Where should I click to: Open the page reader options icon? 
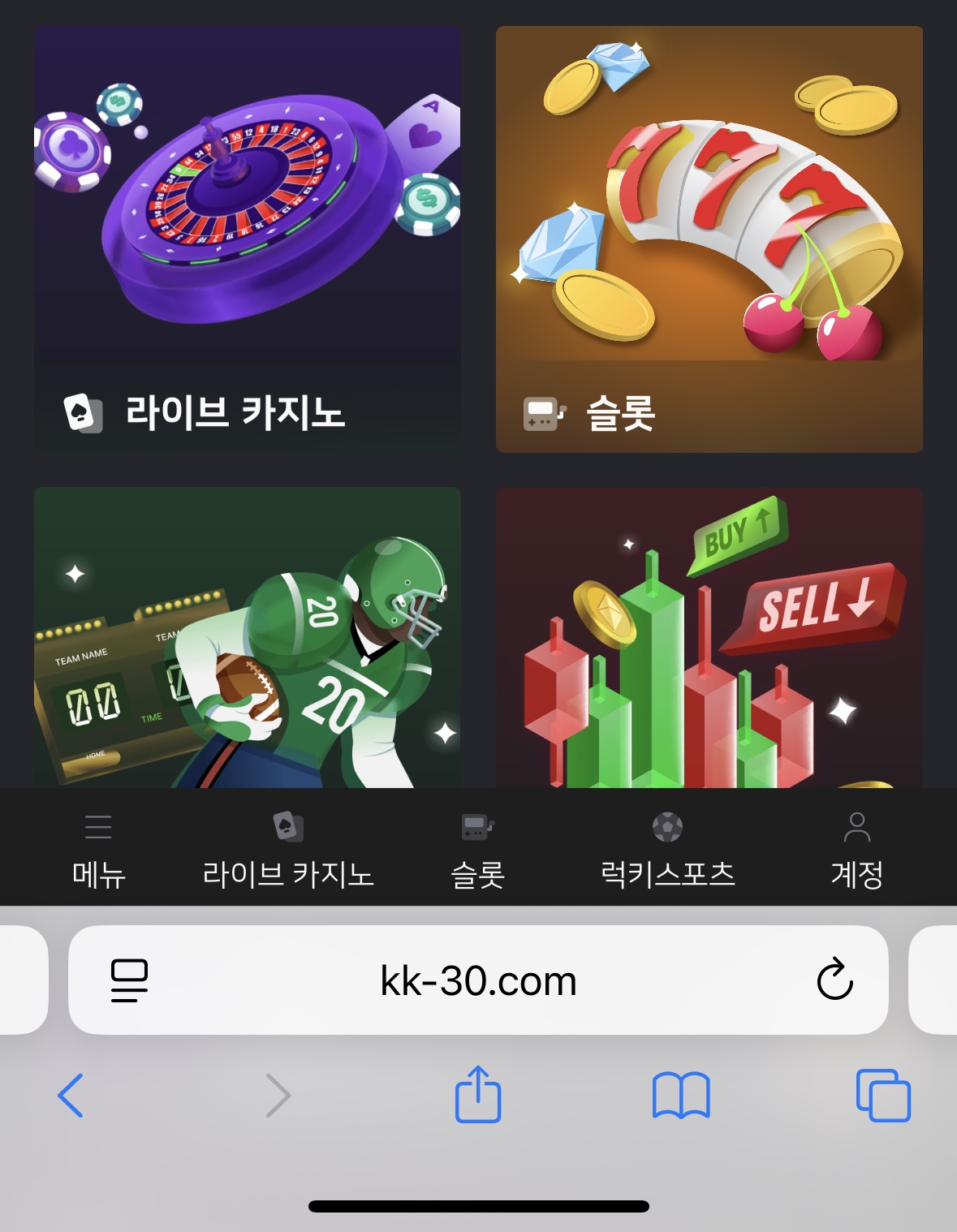[129, 980]
